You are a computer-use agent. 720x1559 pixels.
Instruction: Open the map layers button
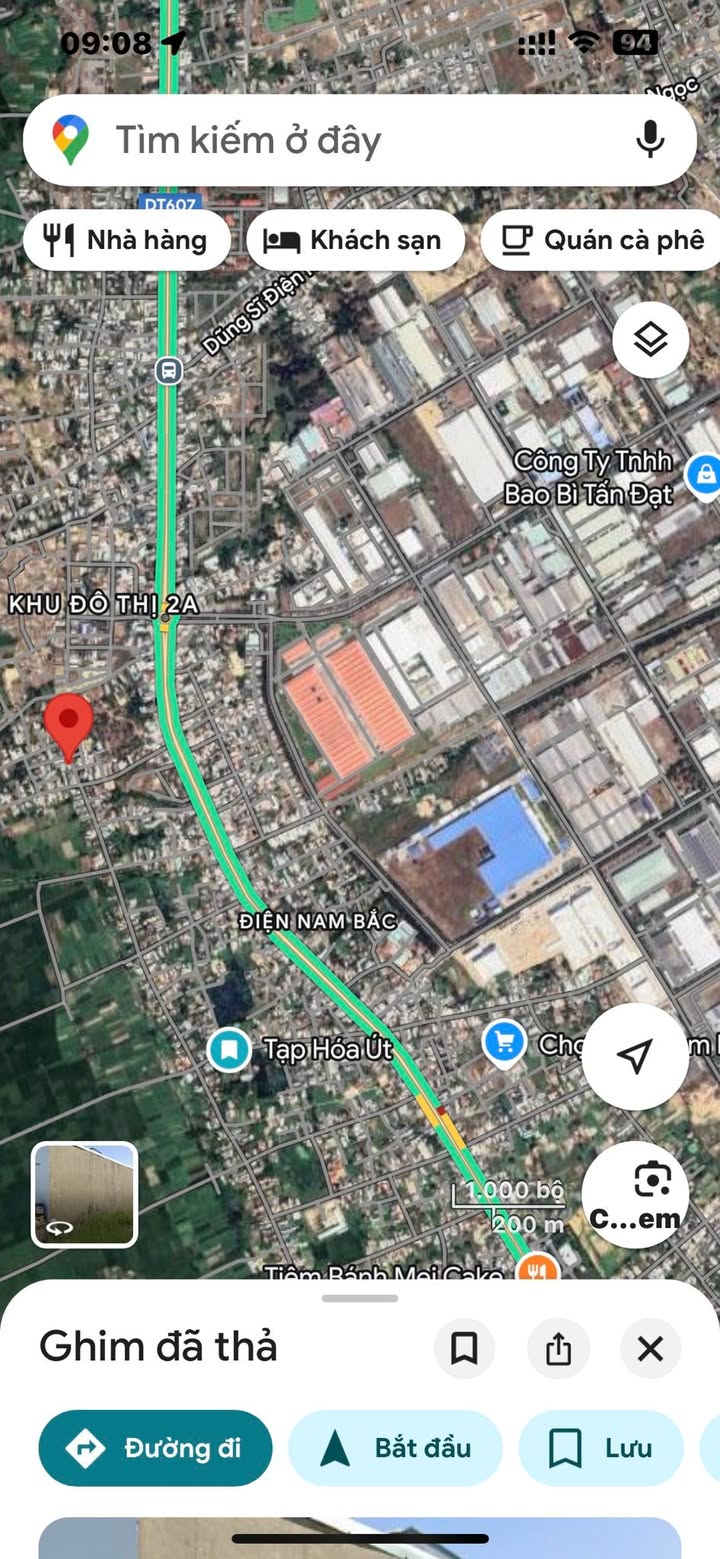(x=651, y=340)
